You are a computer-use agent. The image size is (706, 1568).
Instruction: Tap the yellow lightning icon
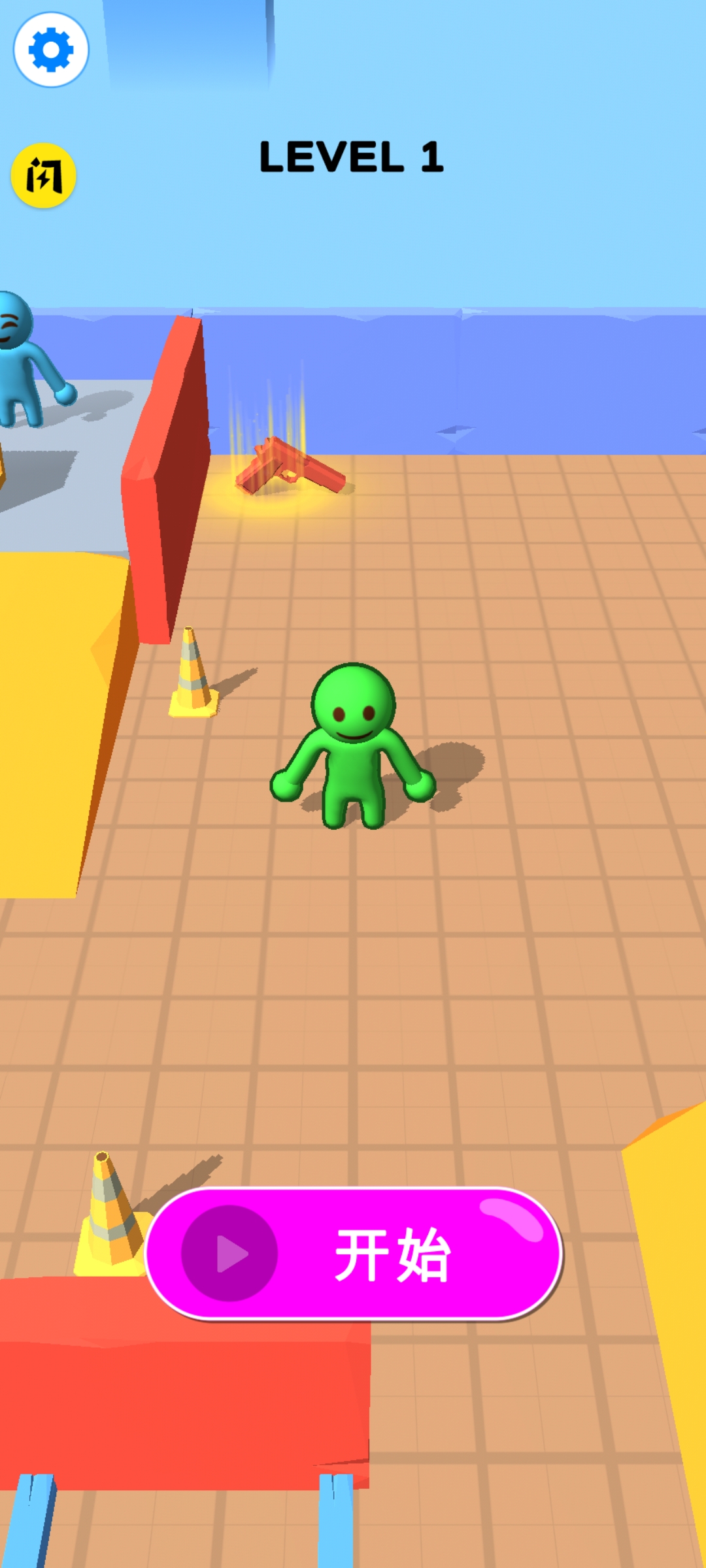coord(44,175)
